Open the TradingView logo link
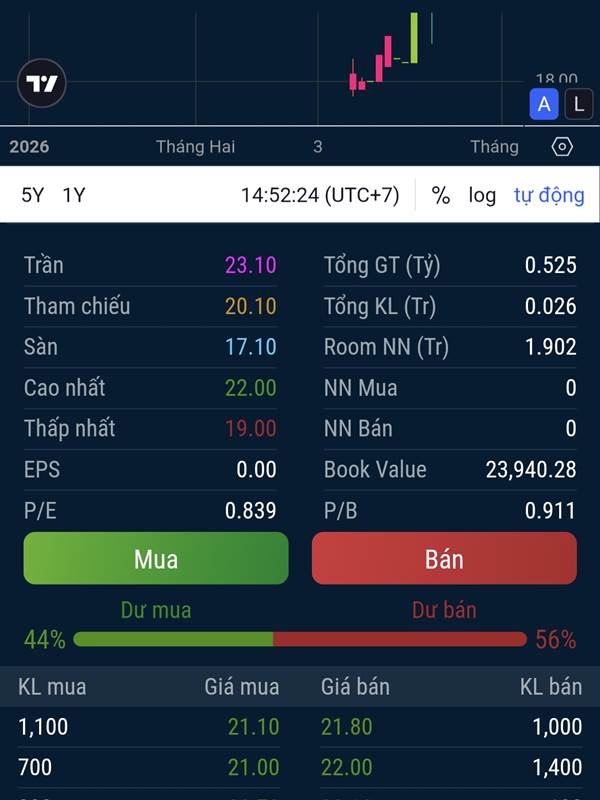600x800 pixels. coord(42,84)
